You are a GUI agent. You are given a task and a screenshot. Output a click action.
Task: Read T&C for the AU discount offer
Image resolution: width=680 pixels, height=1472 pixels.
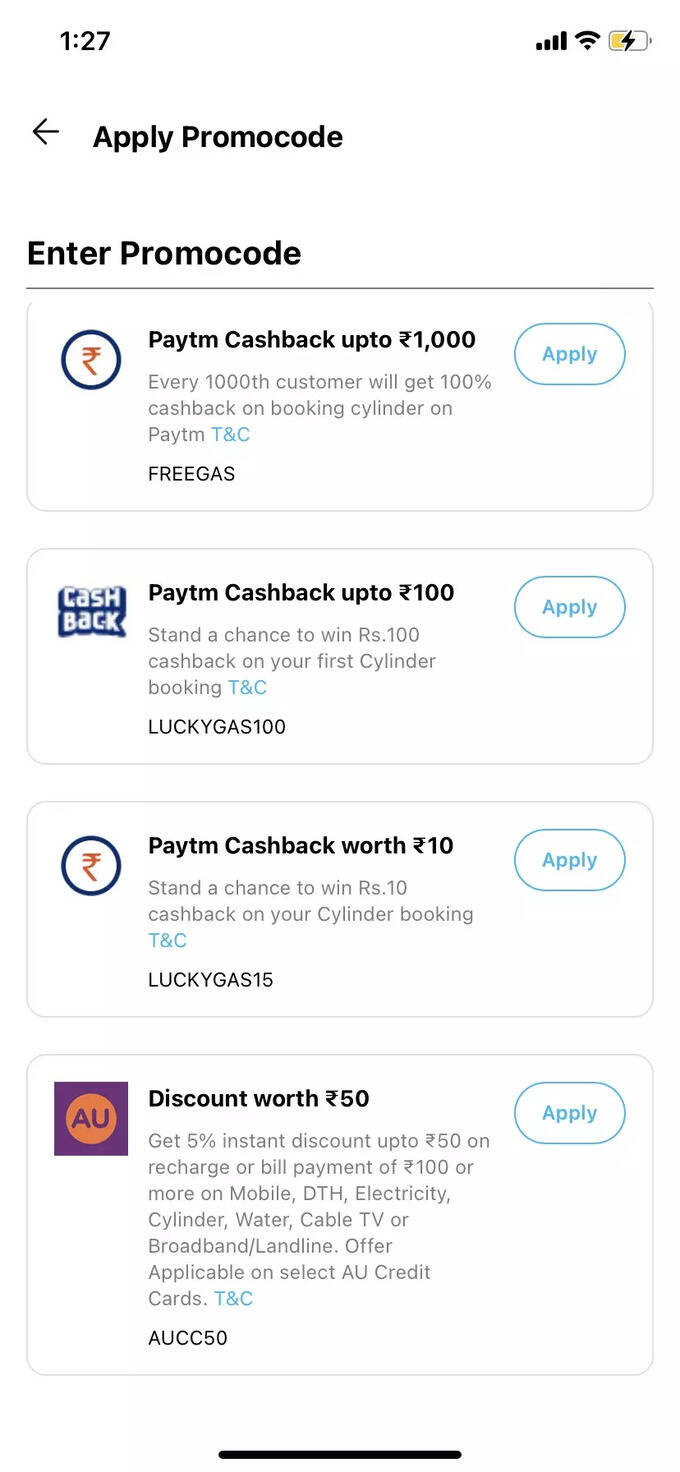pos(233,1298)
